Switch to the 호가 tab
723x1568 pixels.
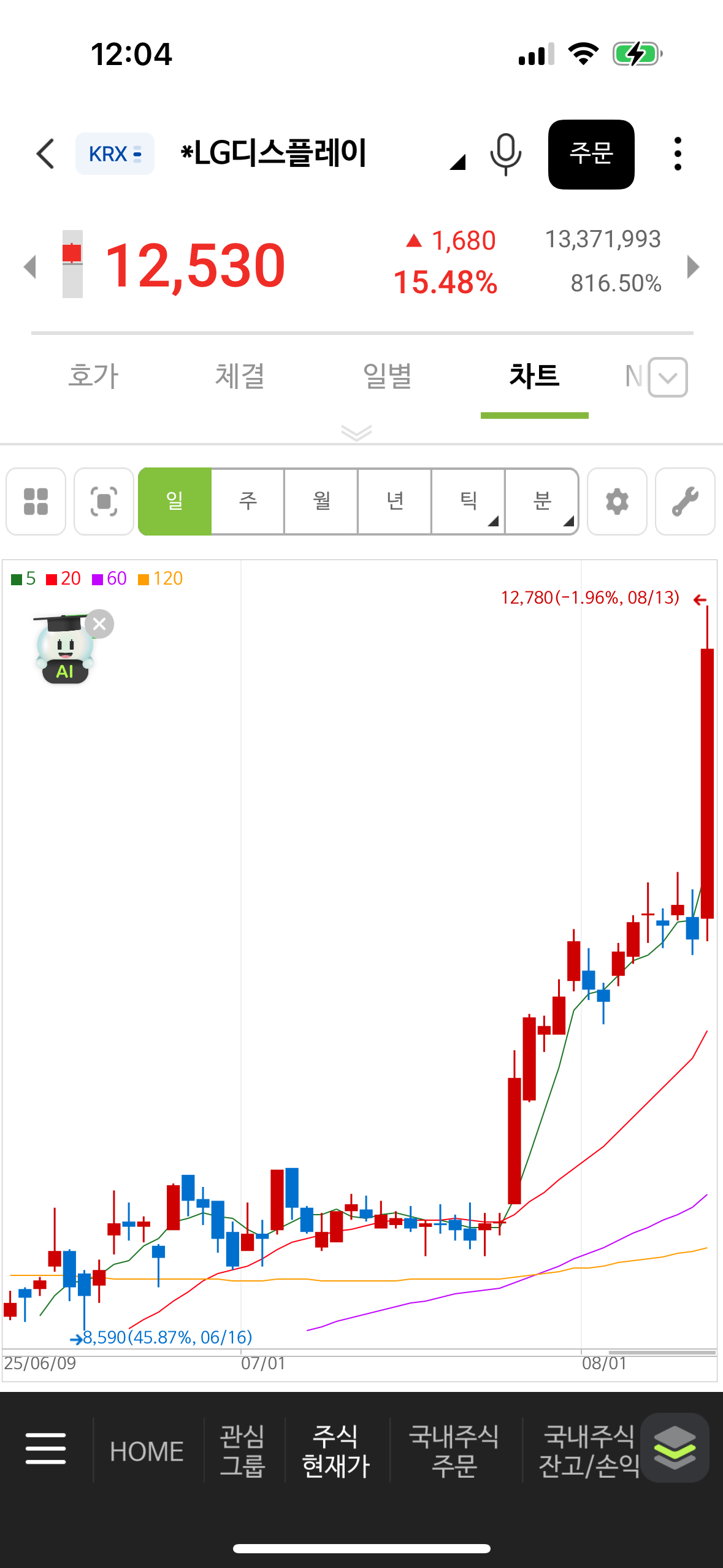click(x=93, y=376)
